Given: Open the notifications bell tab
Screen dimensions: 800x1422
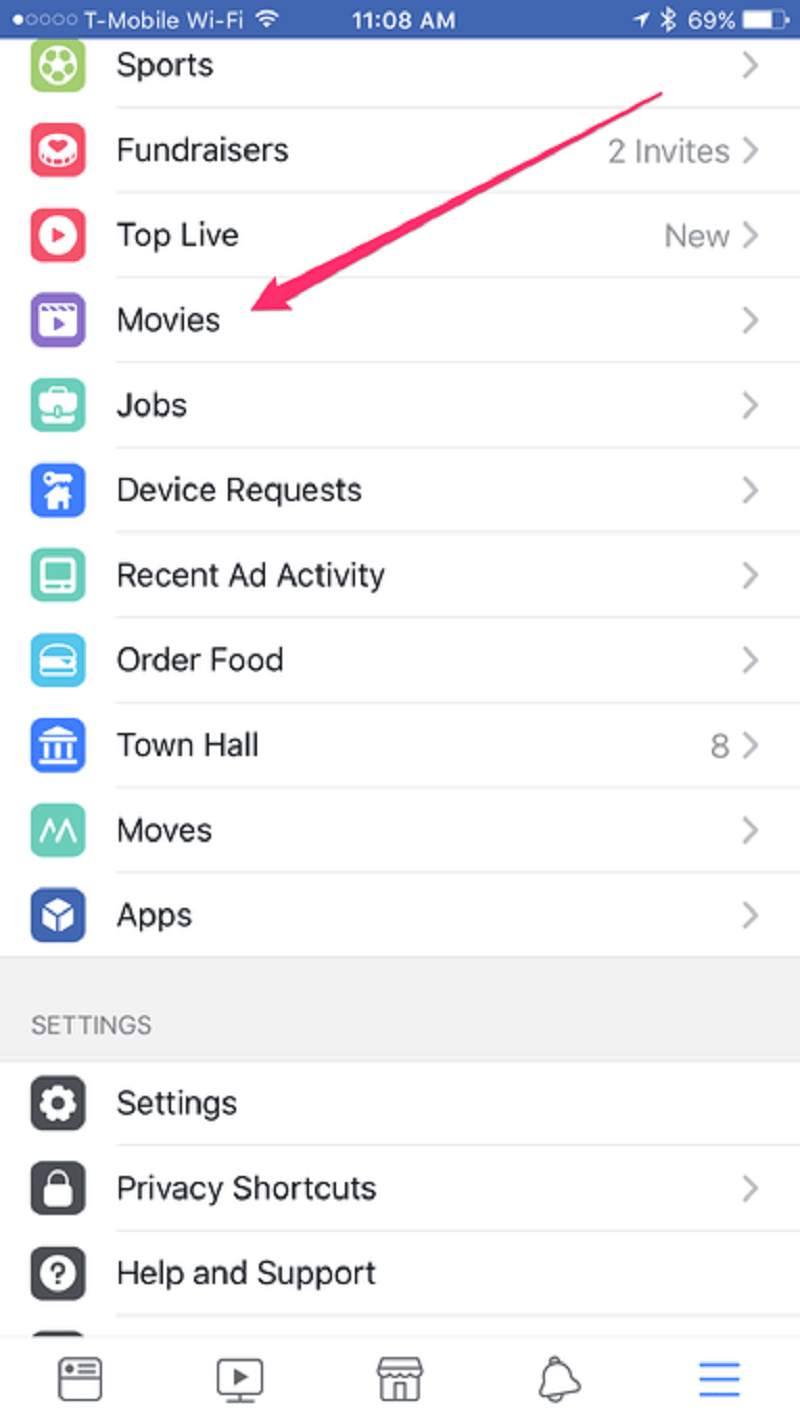Looking at the screenshot, I should [560, 1380].
